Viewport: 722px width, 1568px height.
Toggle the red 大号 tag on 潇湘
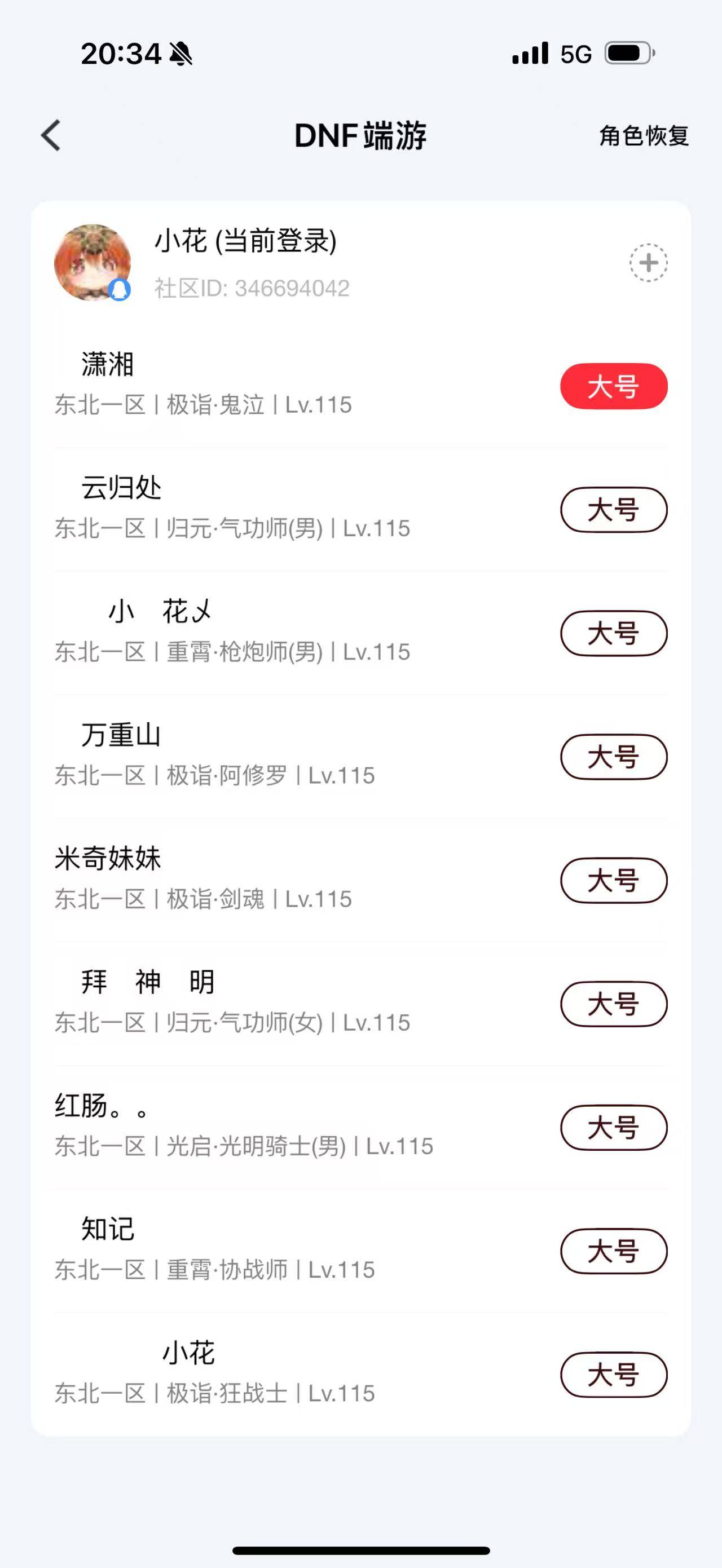[613, 385]
